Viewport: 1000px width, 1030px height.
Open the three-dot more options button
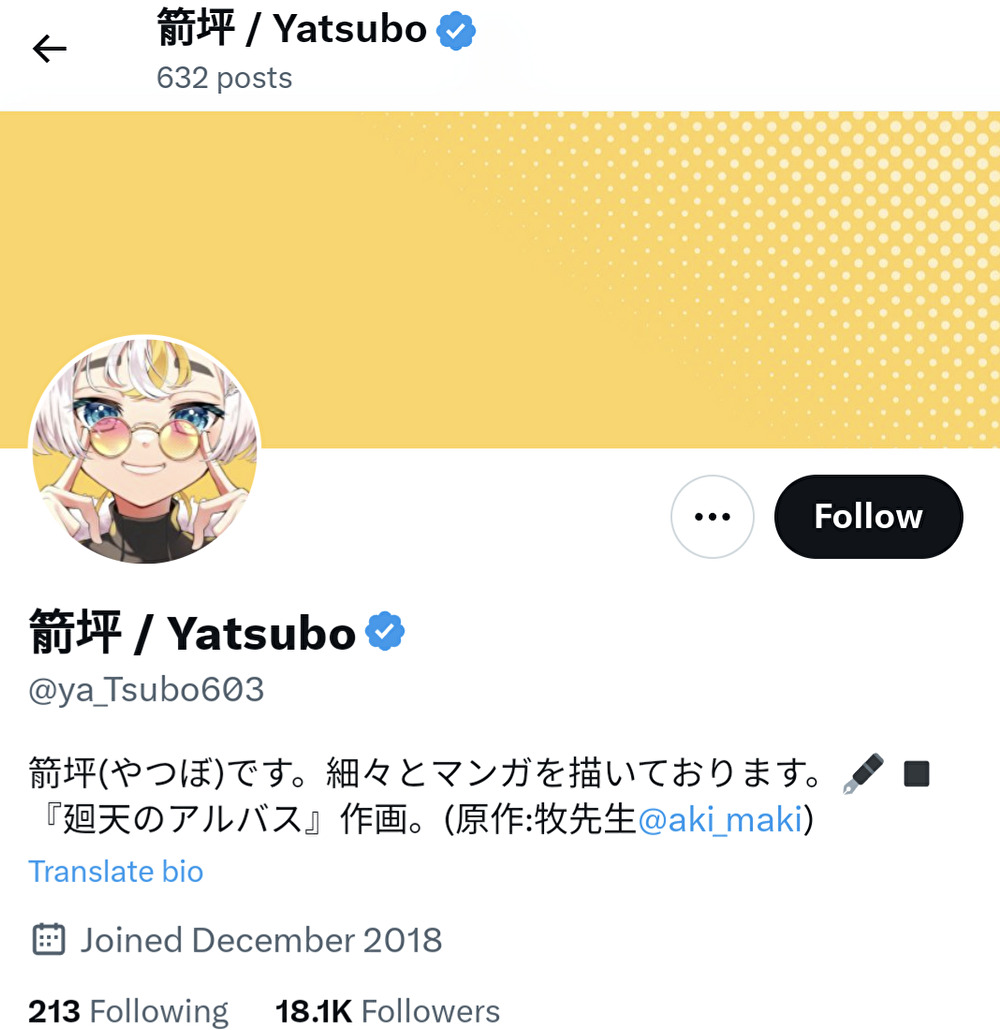click(712, 516)
